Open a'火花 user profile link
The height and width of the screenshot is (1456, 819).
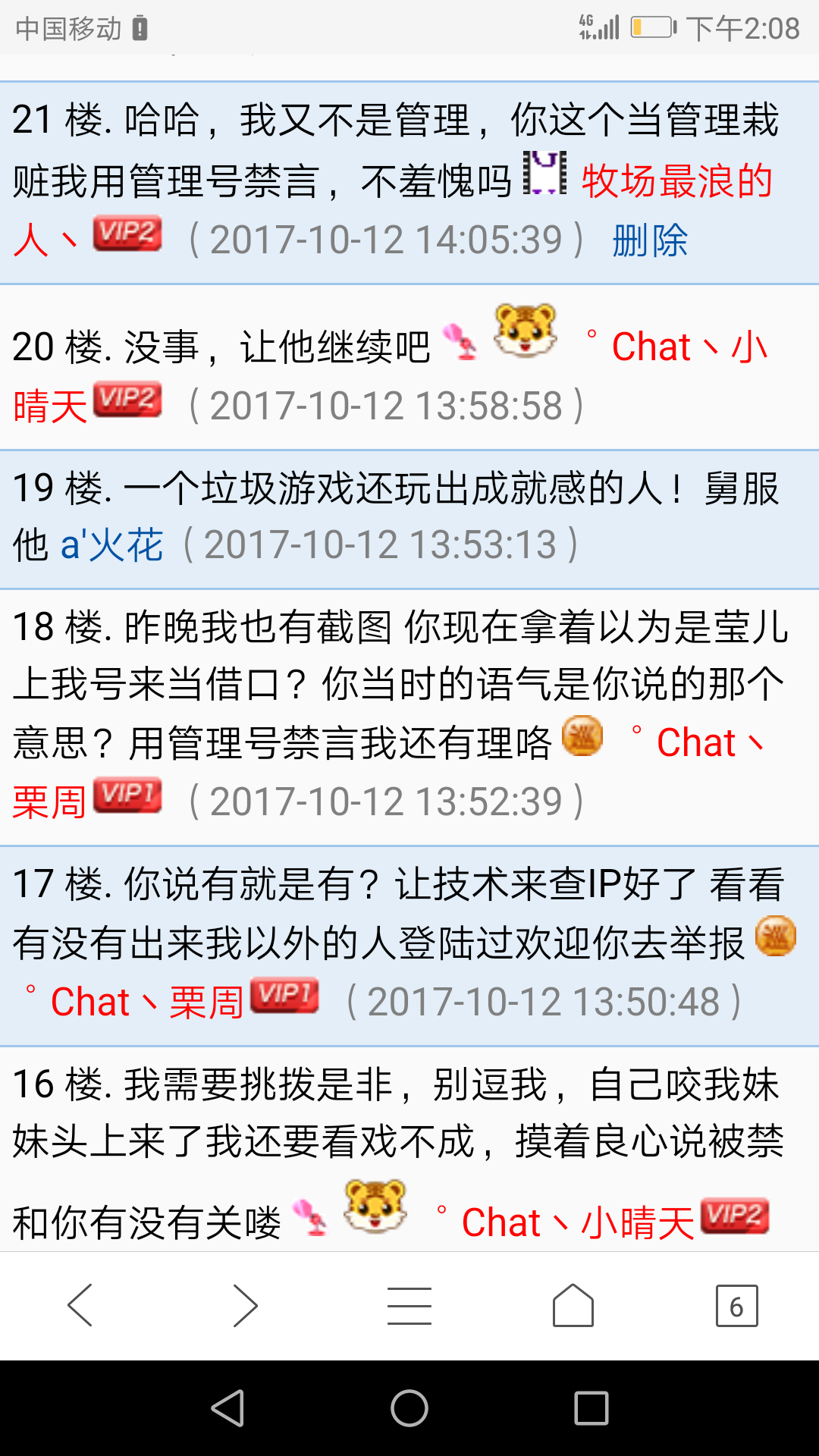click(x=112, y=545)
